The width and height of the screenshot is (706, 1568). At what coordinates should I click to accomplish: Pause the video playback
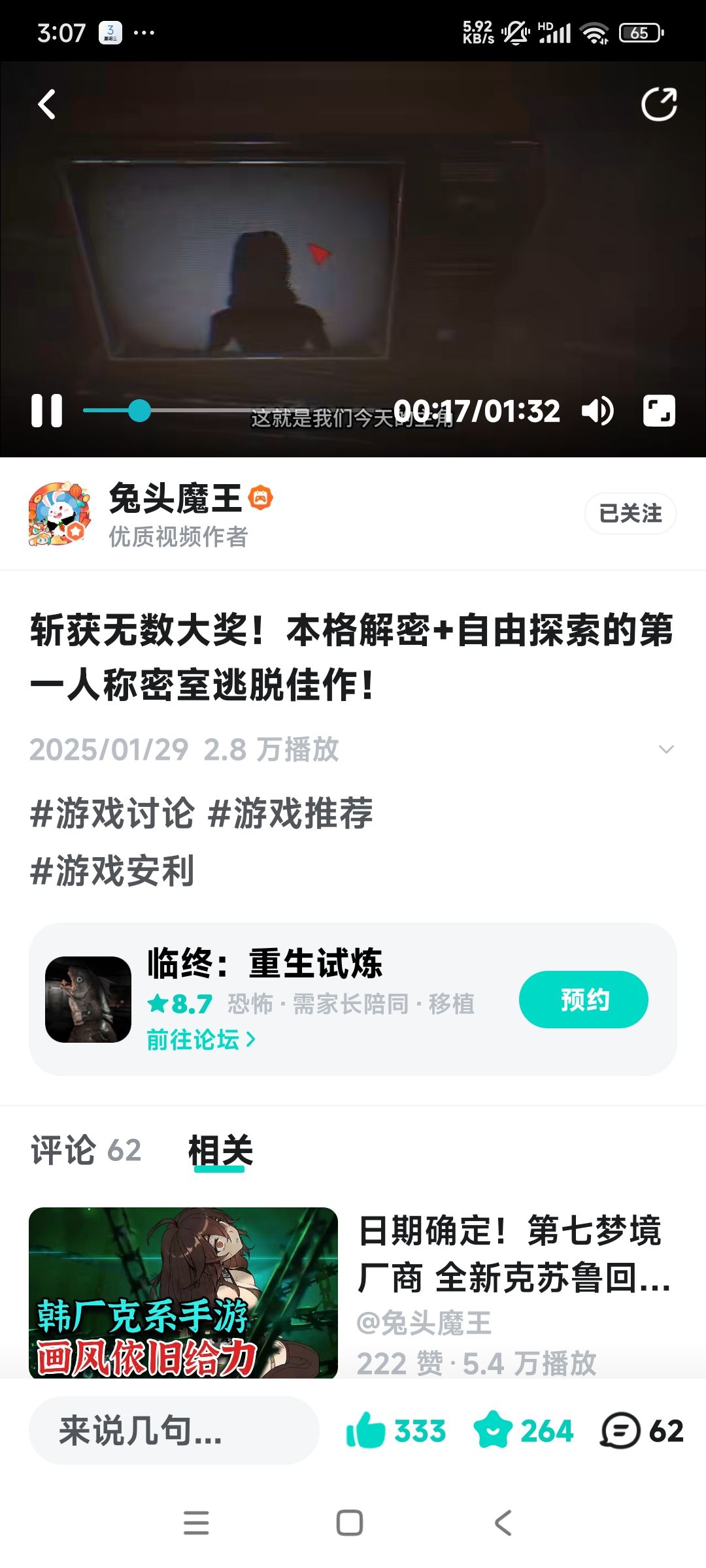(47, 411)
